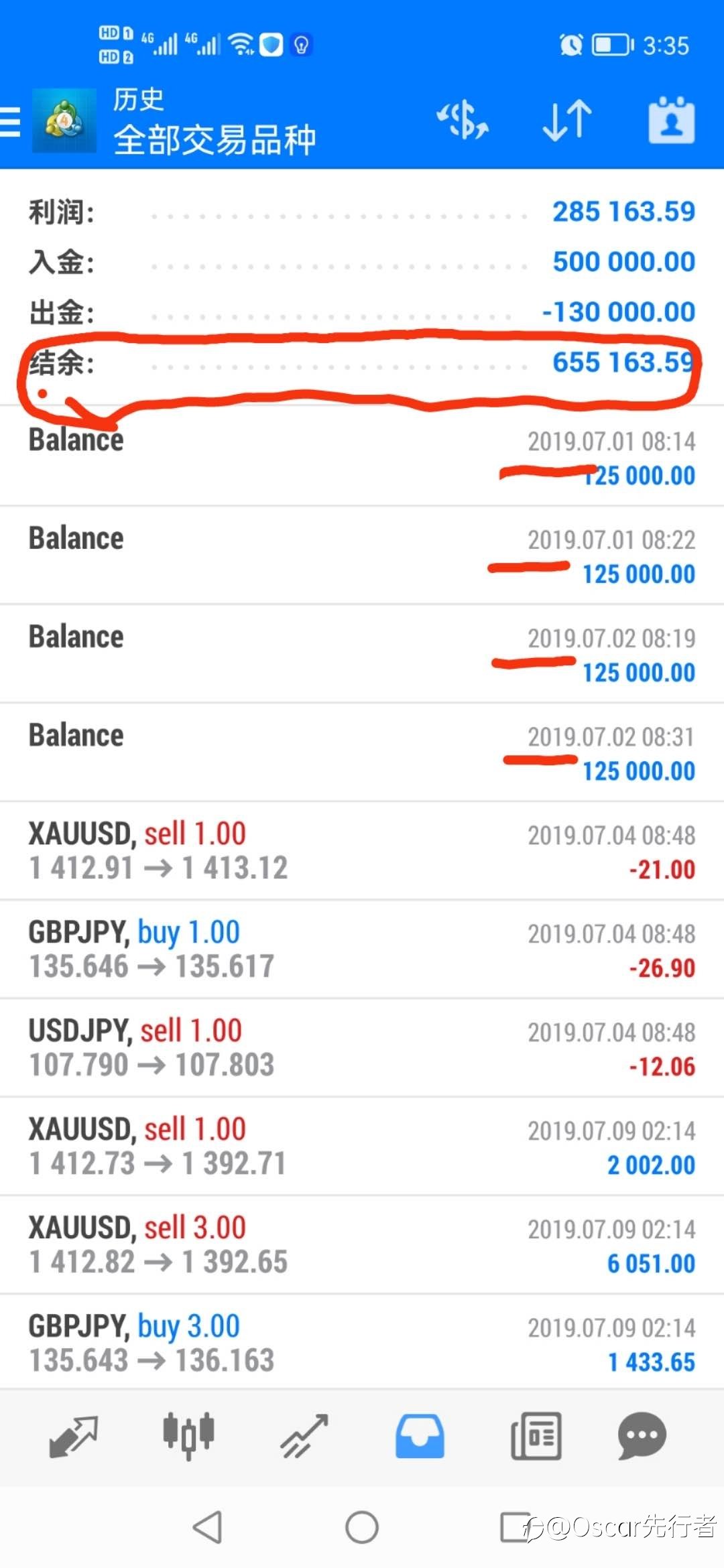Go to the home screen
The image size is (724, 1568).
(x=362, y=1527)
